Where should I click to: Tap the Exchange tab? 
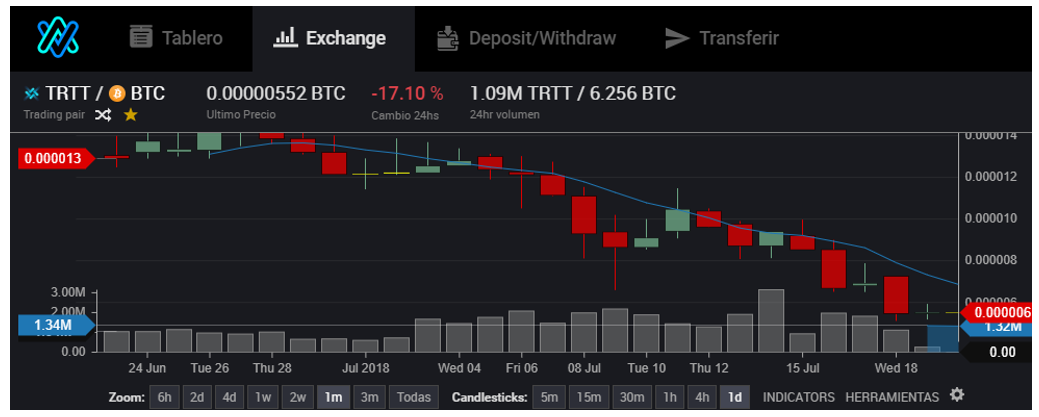[330, 38]
